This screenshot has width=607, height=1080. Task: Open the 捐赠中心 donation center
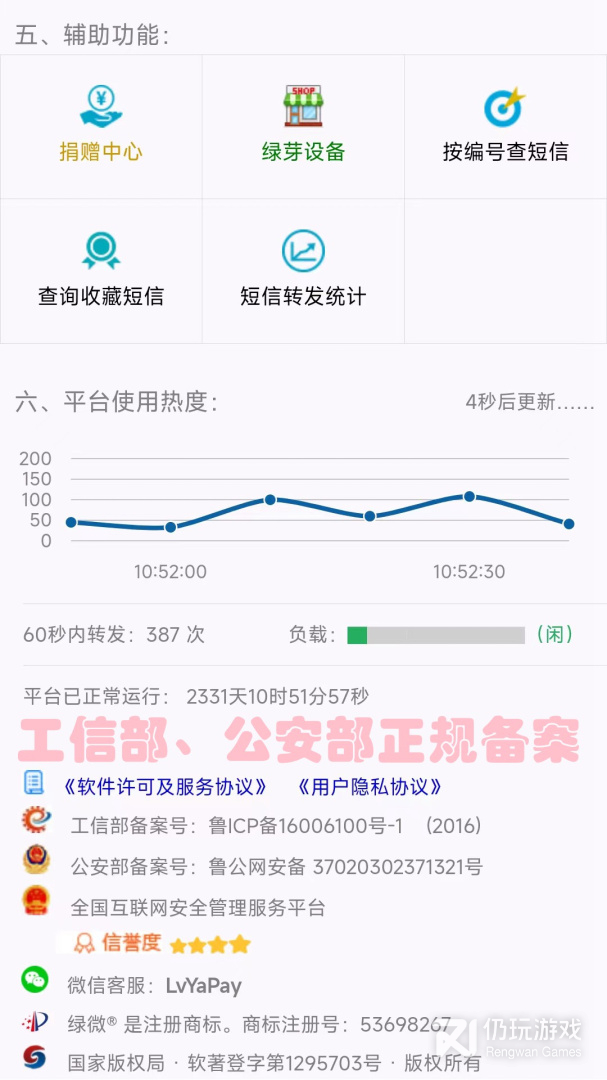tap(101, 127)
